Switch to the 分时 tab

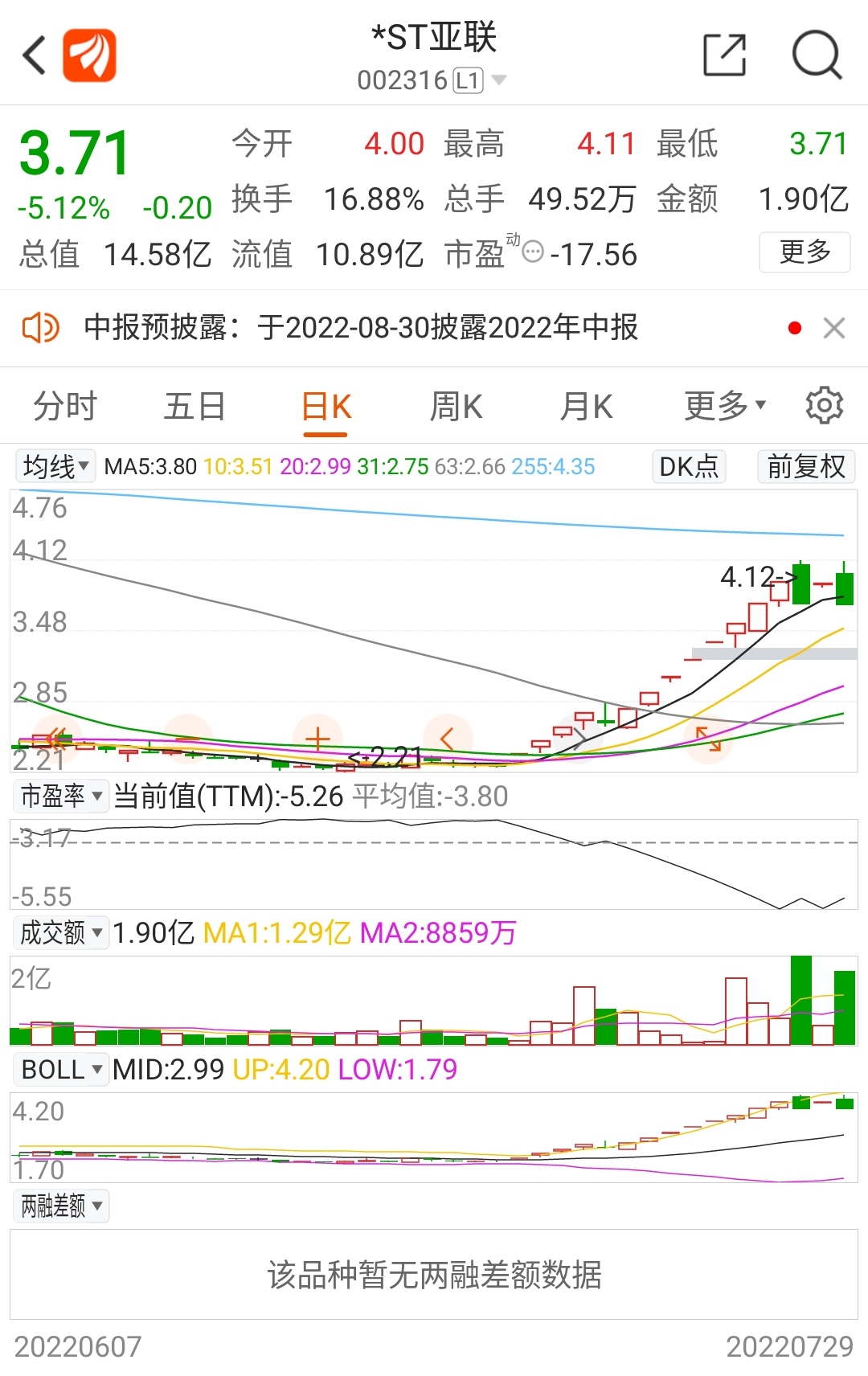pyautogui.click(x=65, y=407)
